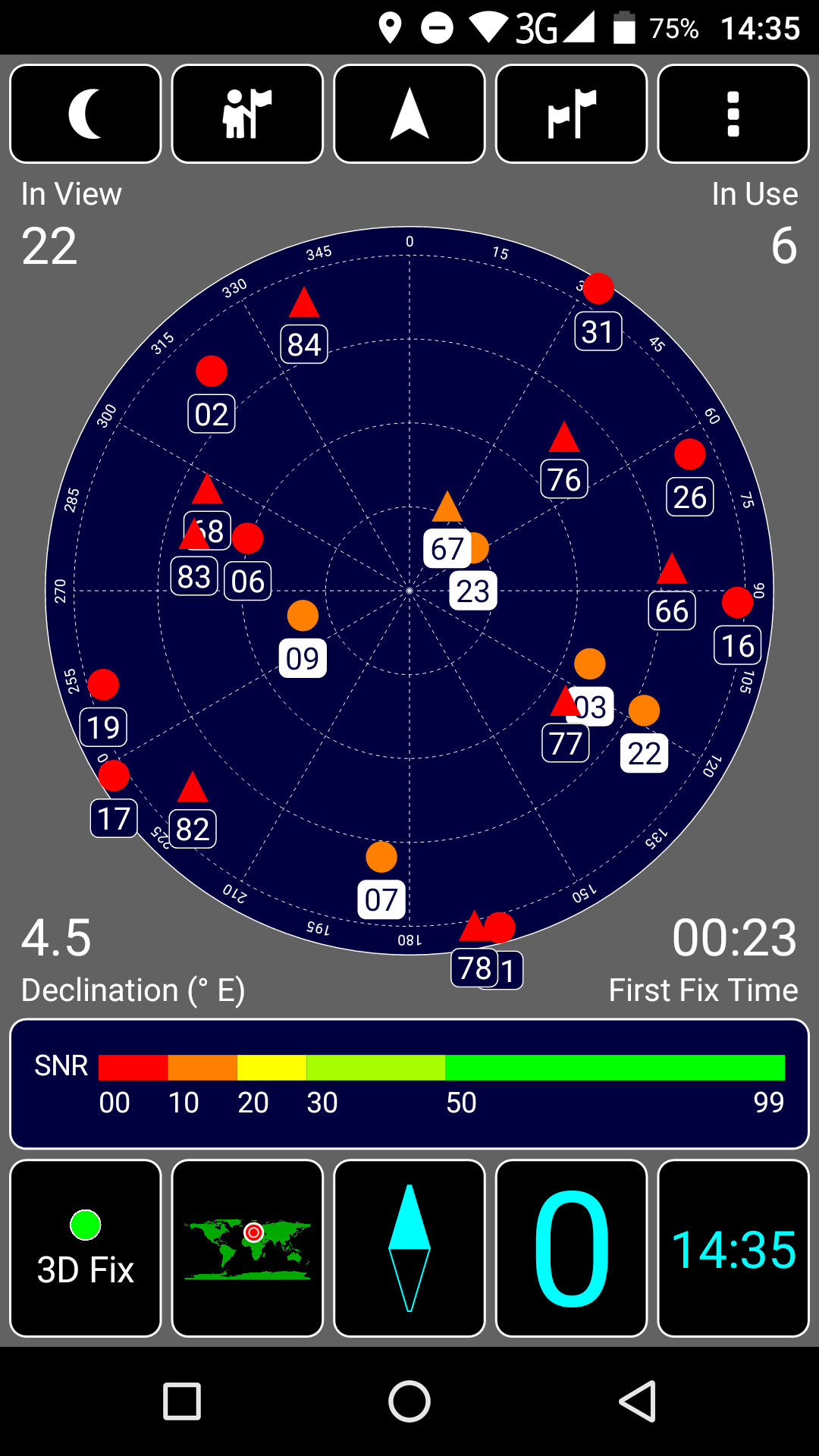
Task: Go to the home screen
Action: pyautogui.click(x=409, y=1401)
